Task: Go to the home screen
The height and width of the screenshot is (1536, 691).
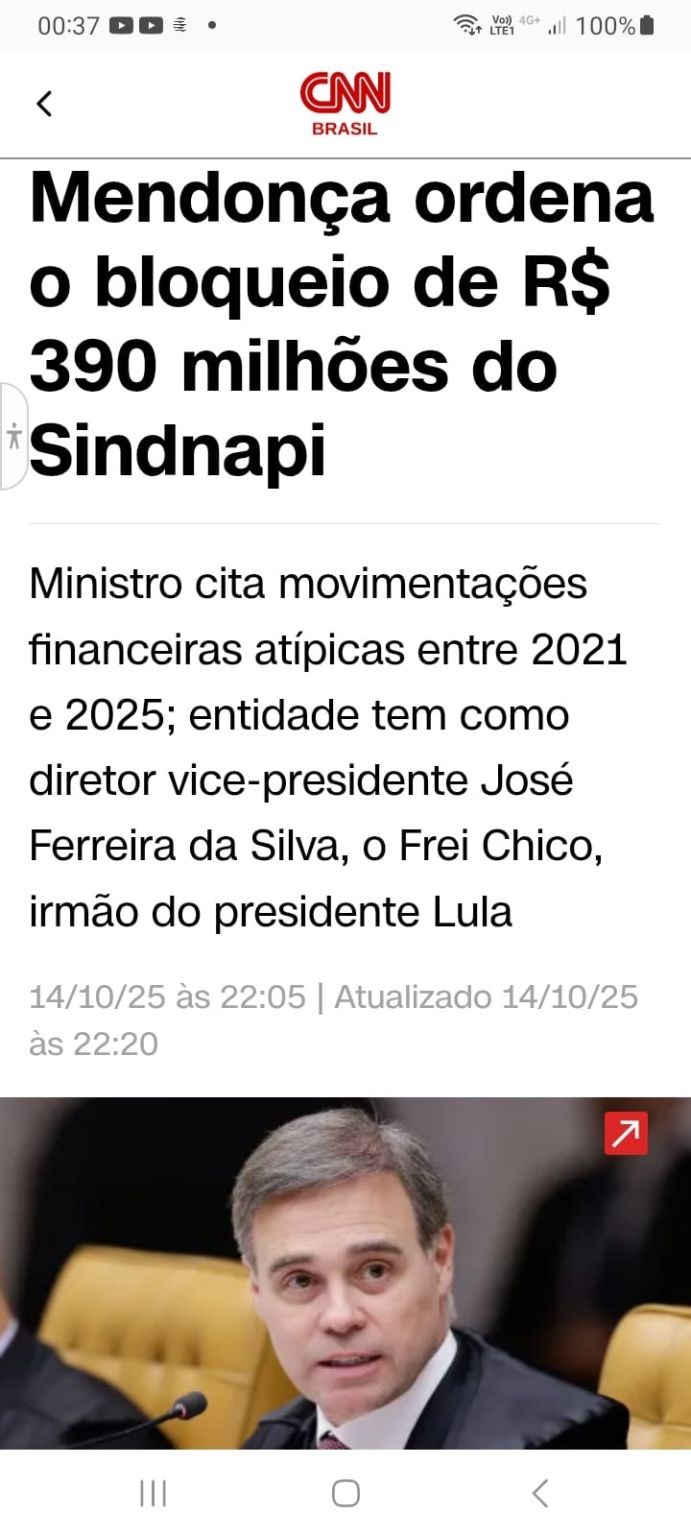Action: (x=346, y=1493)
